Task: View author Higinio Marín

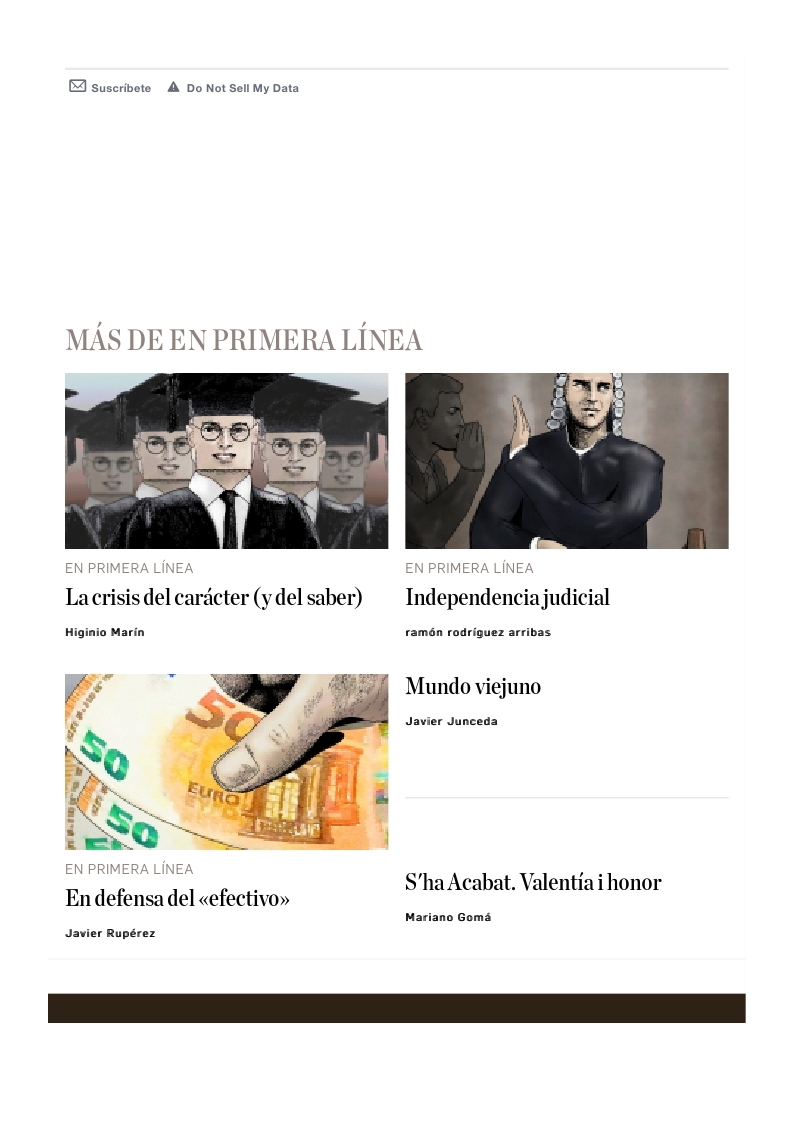Action: pos(105,633)
